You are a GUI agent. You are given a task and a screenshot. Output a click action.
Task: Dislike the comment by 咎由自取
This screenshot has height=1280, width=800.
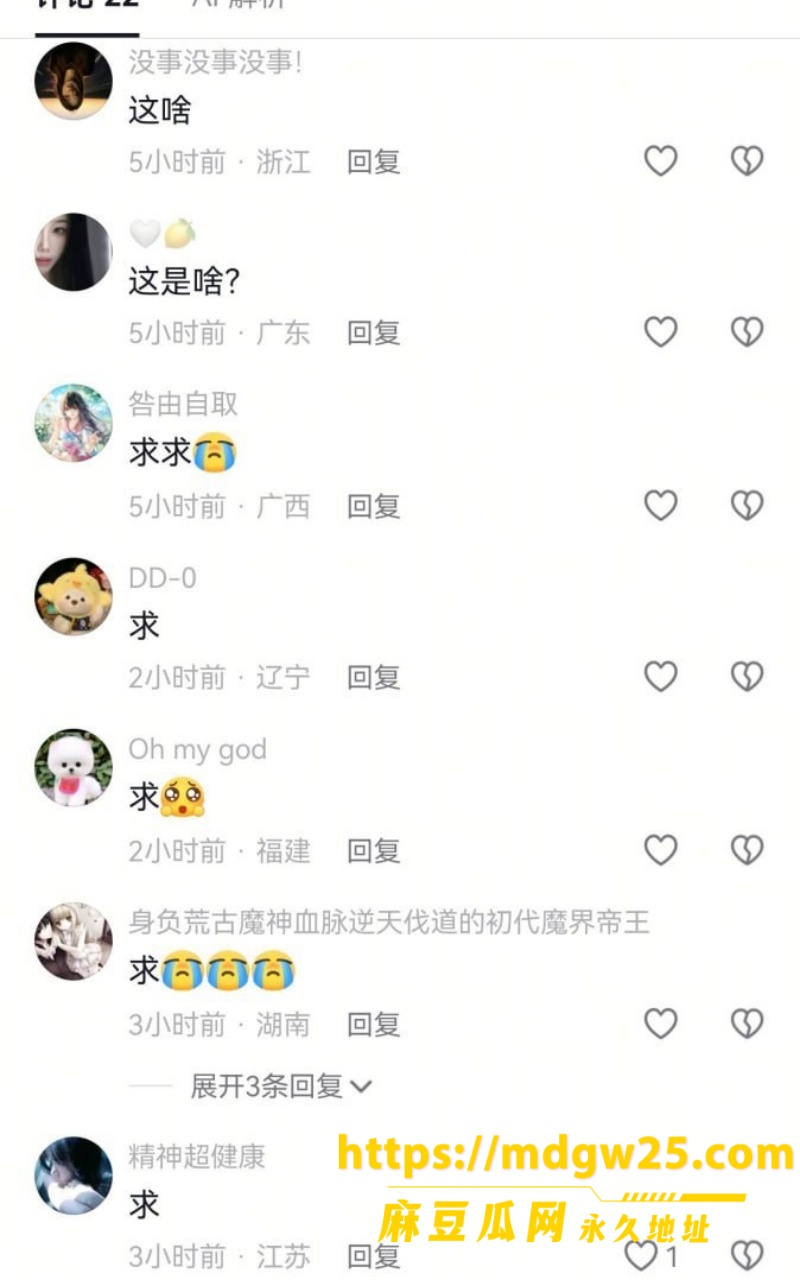click(747, 506)
